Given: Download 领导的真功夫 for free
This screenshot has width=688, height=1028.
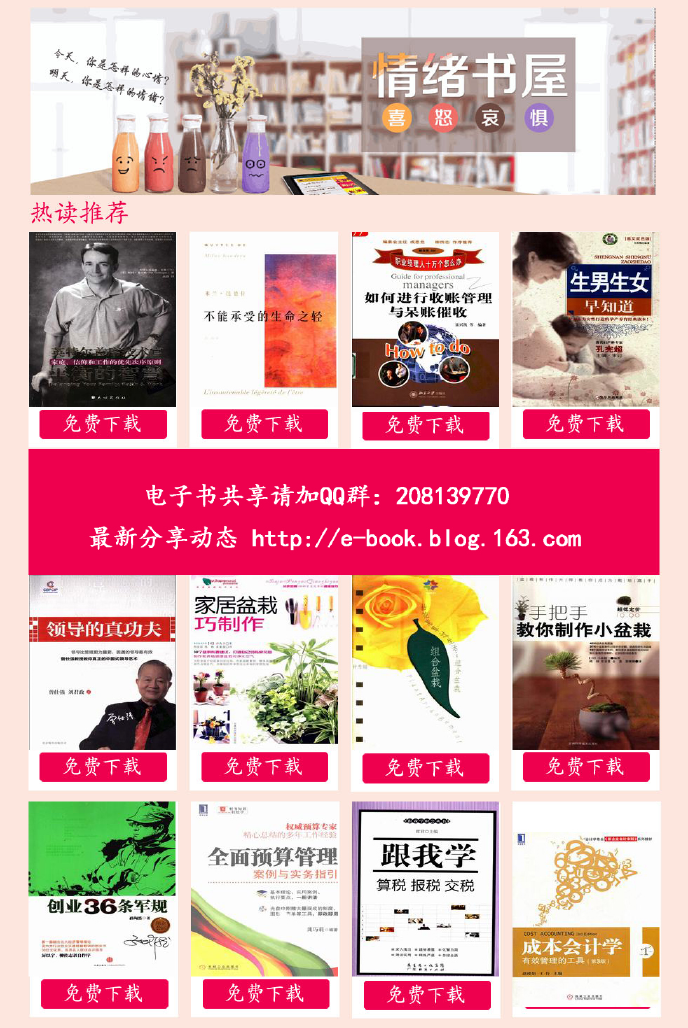Looking at the screenshot, I should pos(102,767).
